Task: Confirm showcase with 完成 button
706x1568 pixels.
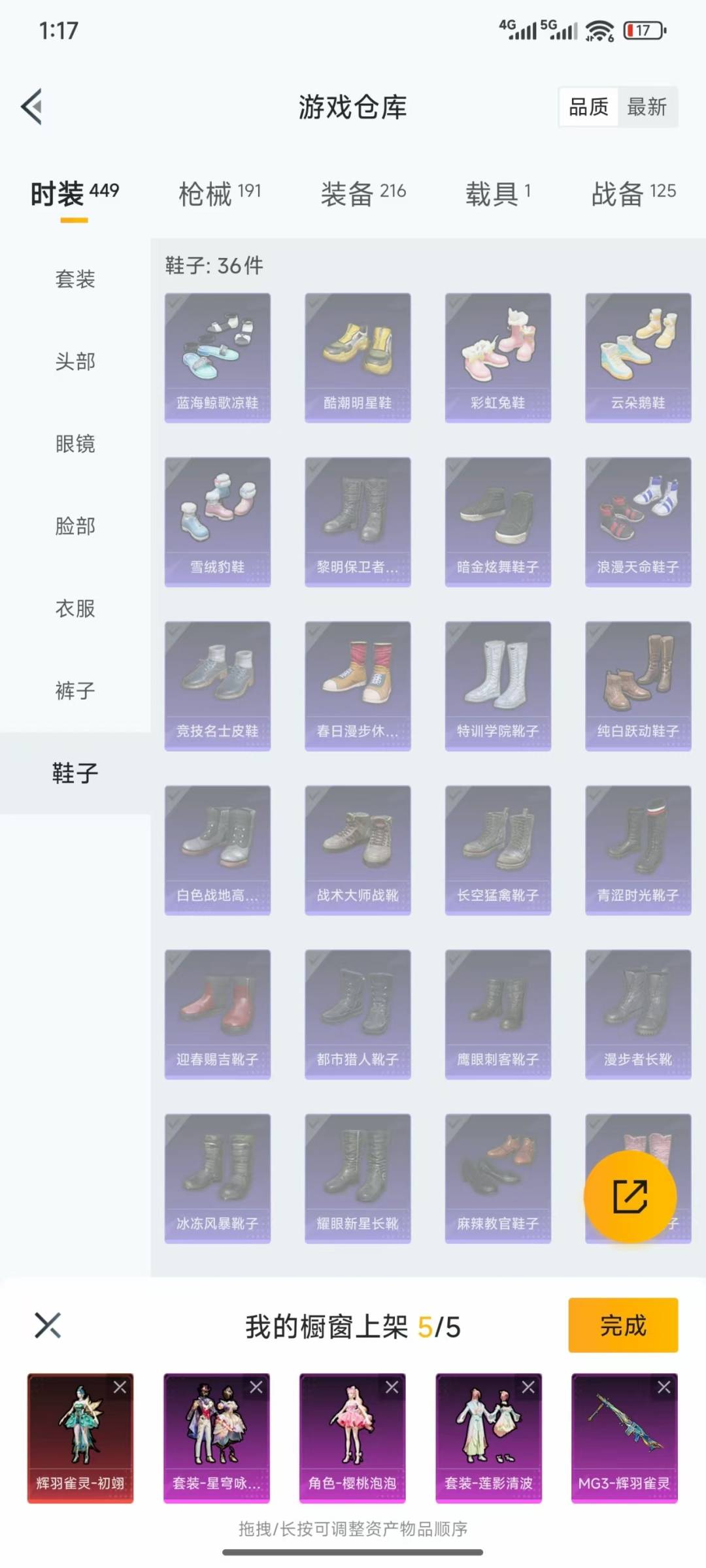Action: click(x=623, y=1326)
